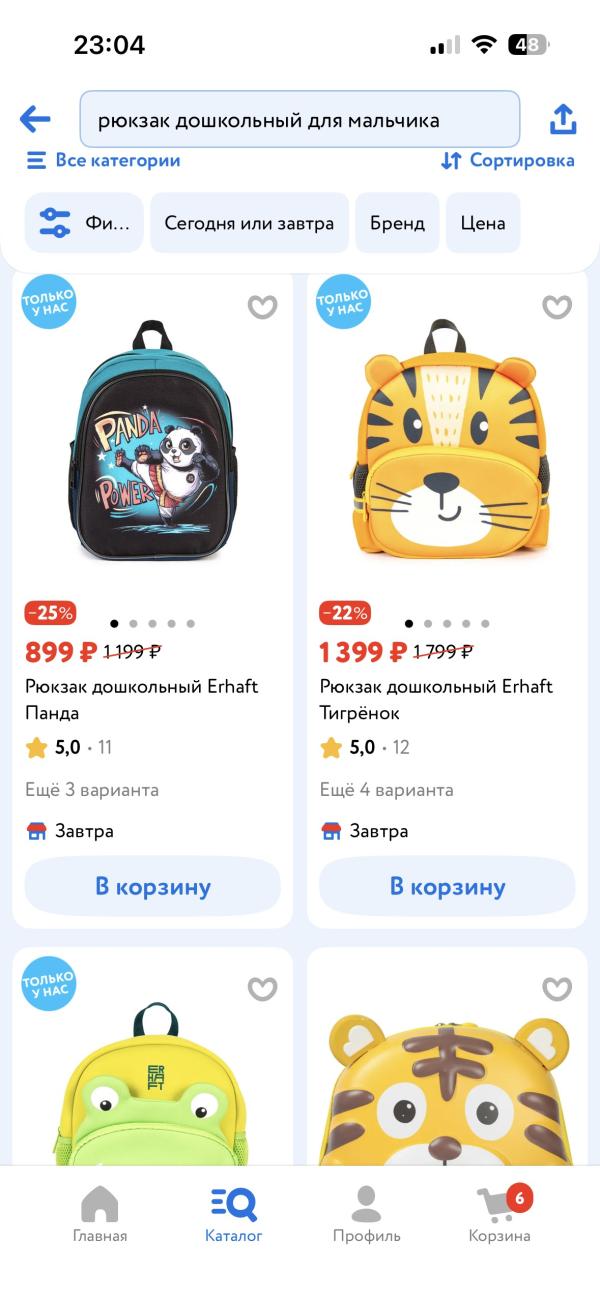Add Erhaft Панда backpack to favorites
This screenshot has width=600, height=1300.
click(262, 306)
